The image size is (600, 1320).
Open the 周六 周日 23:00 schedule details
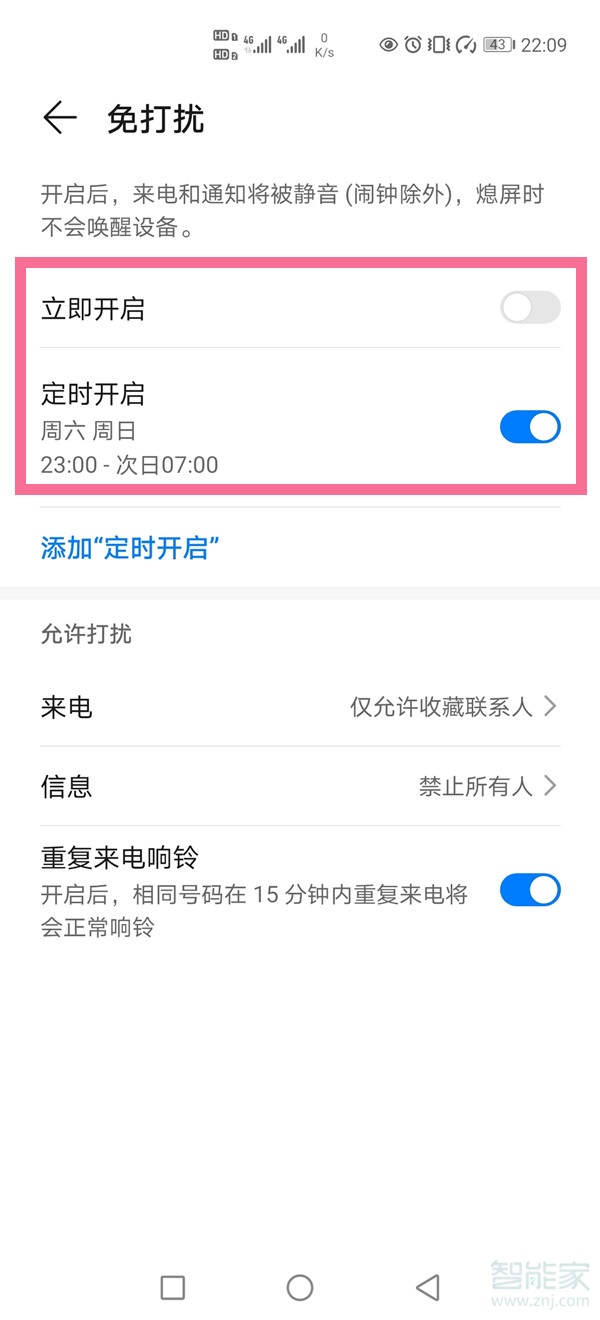coord(200,430)
